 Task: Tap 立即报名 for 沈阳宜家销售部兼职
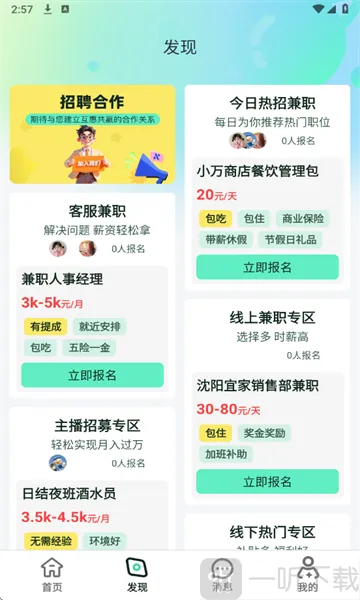point(267,481)
